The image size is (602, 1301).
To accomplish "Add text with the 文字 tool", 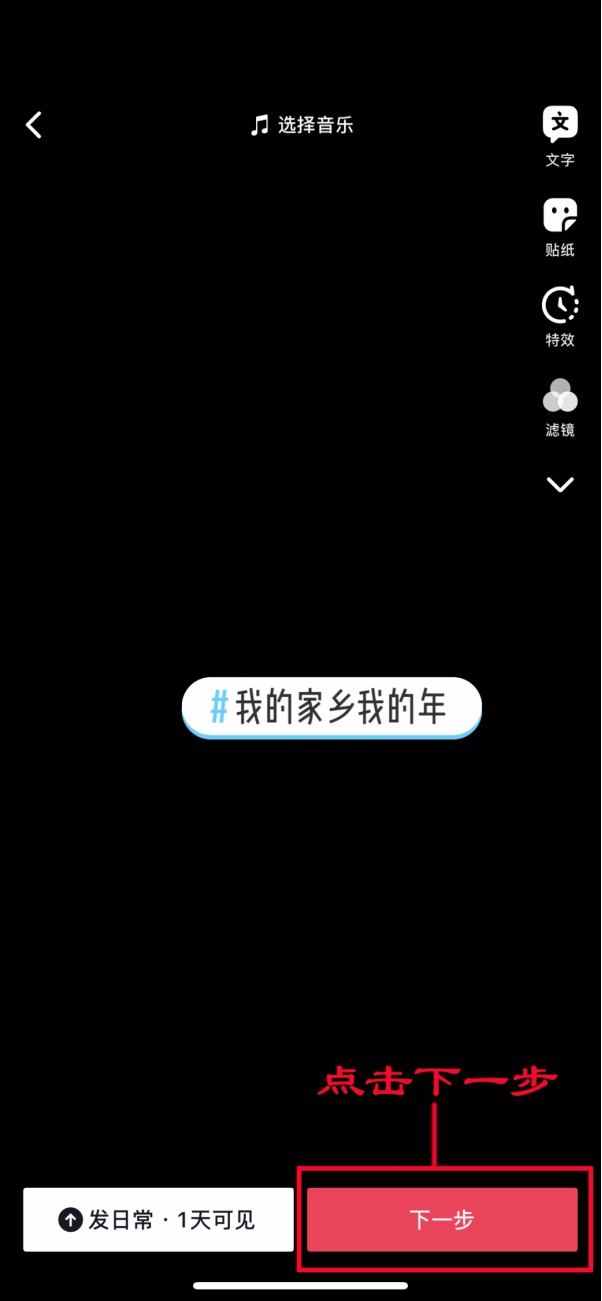I will 560,135.
